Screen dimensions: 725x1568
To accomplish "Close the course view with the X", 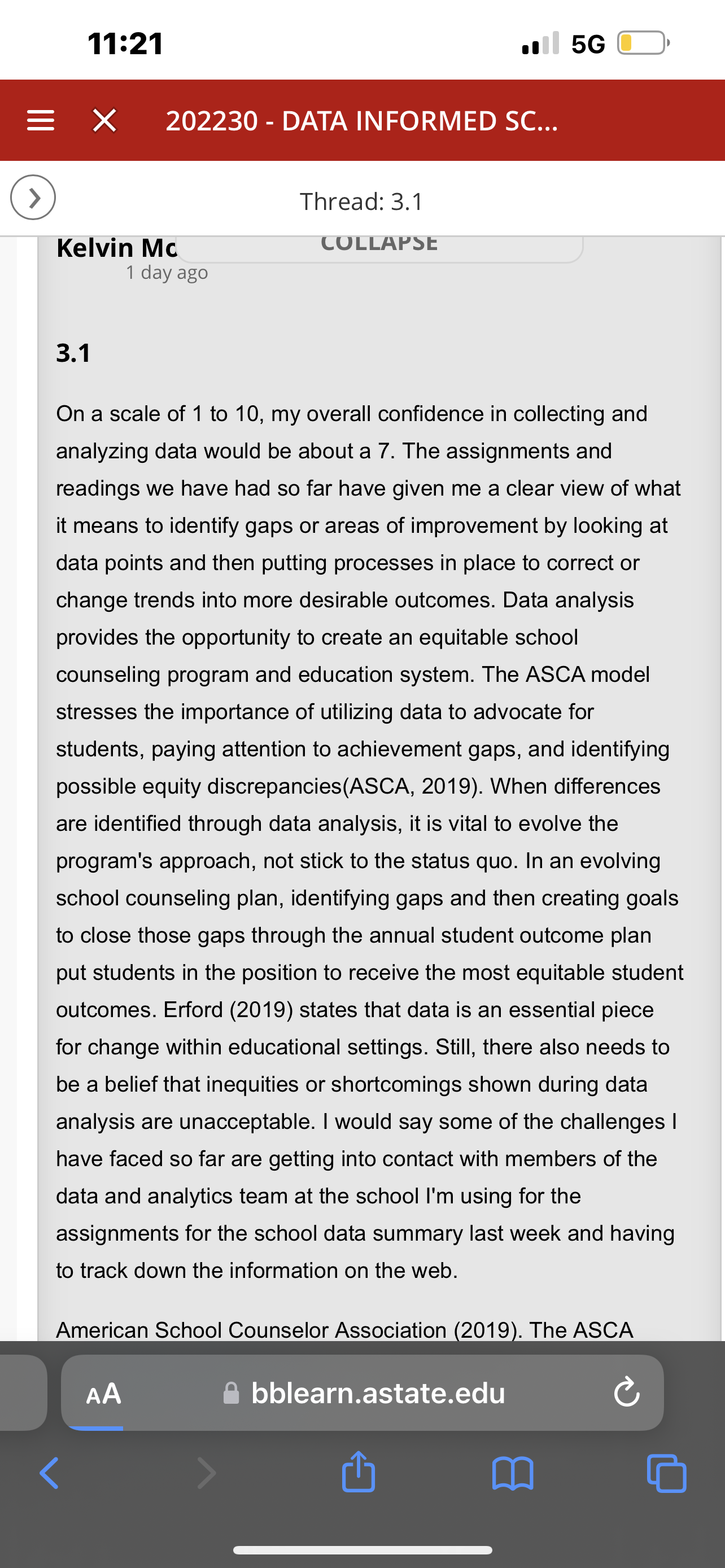I will coord(104,121).
